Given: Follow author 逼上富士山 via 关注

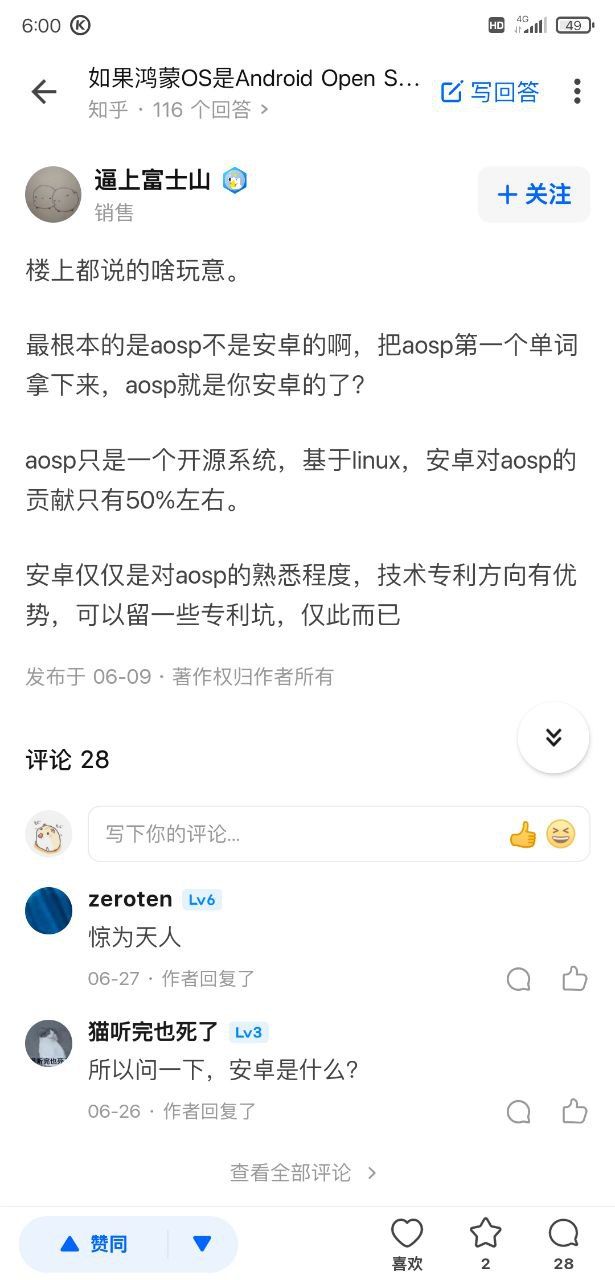Looking at the screenshot, I should (x=534, y=194).
